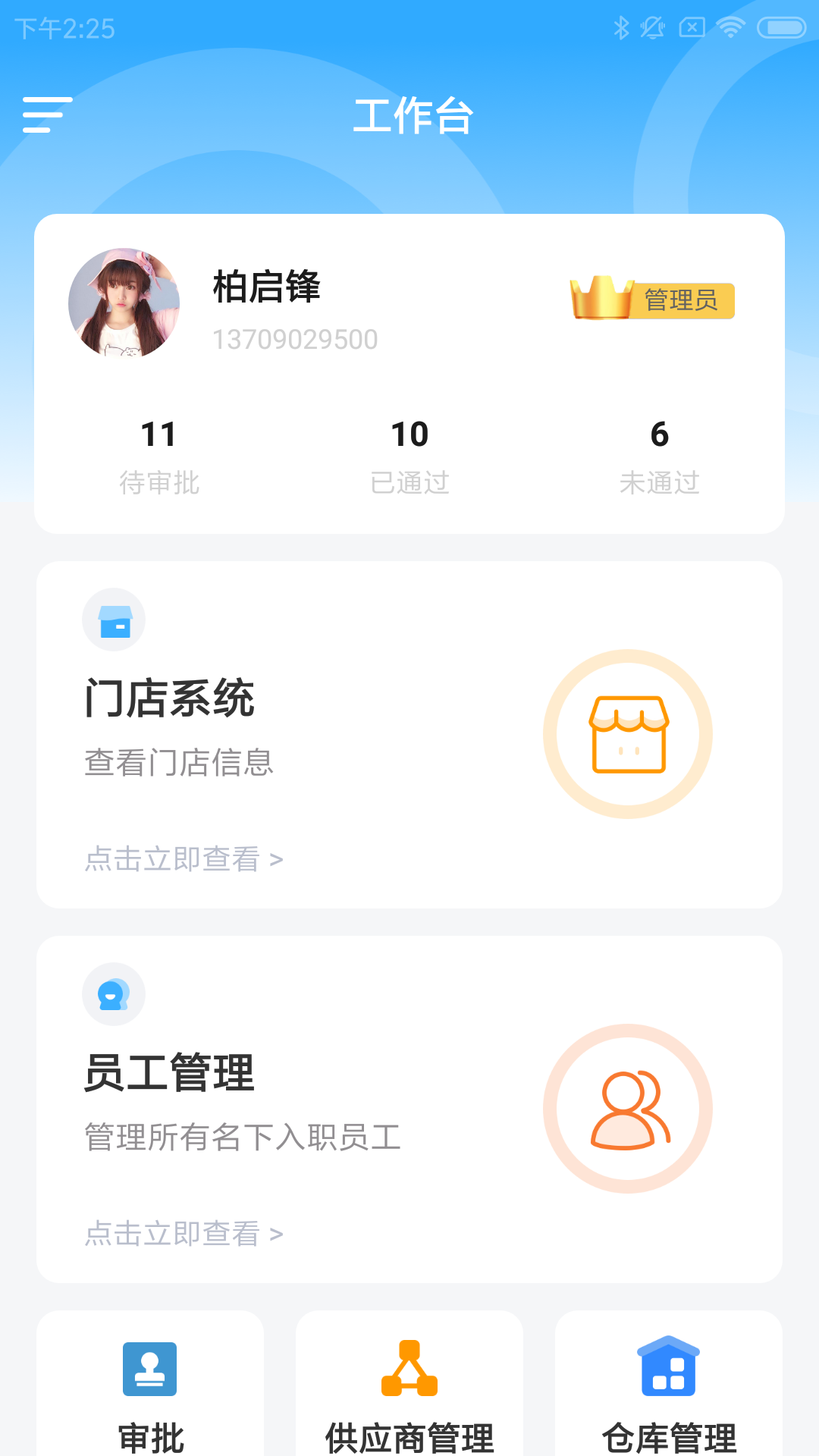
Task: Open the 门店系统 store system card
Action: click(409, 734)
